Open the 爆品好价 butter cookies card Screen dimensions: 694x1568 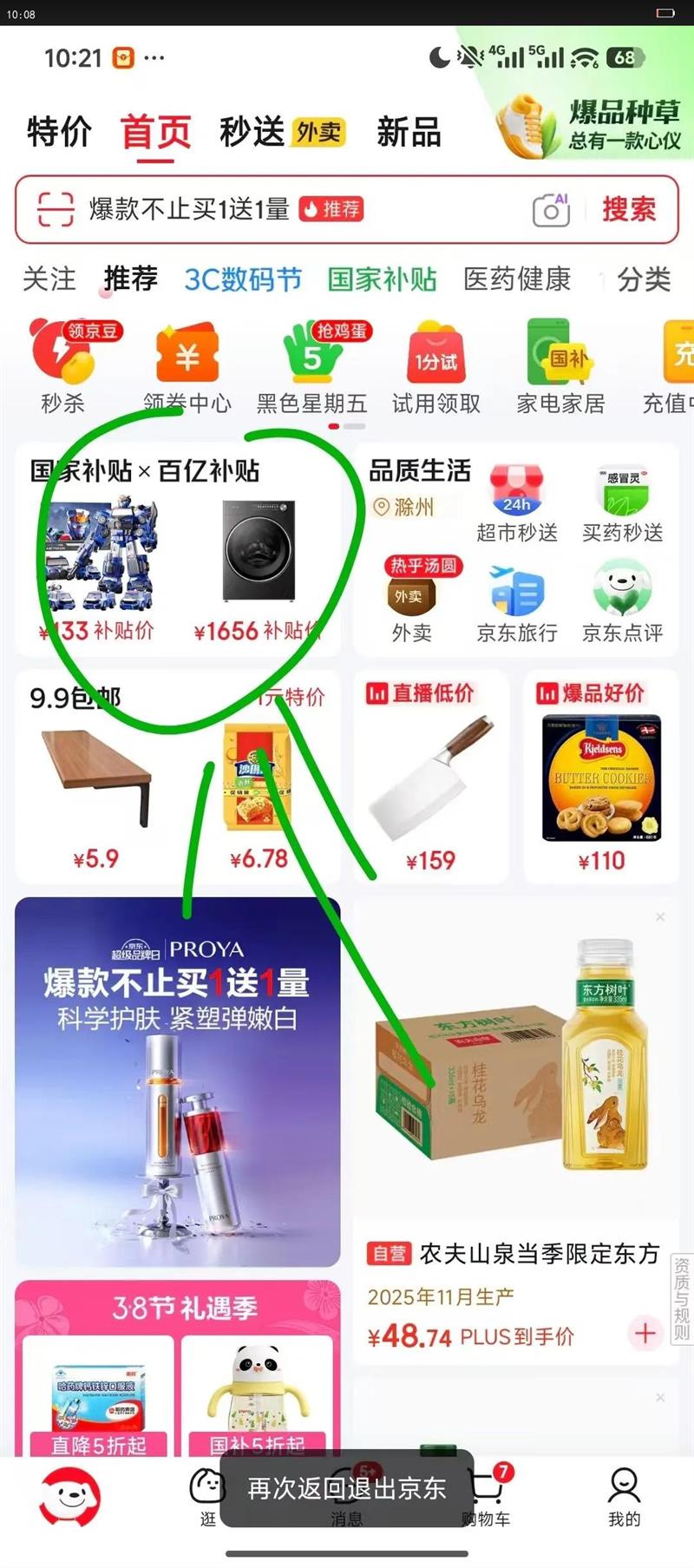601,777
